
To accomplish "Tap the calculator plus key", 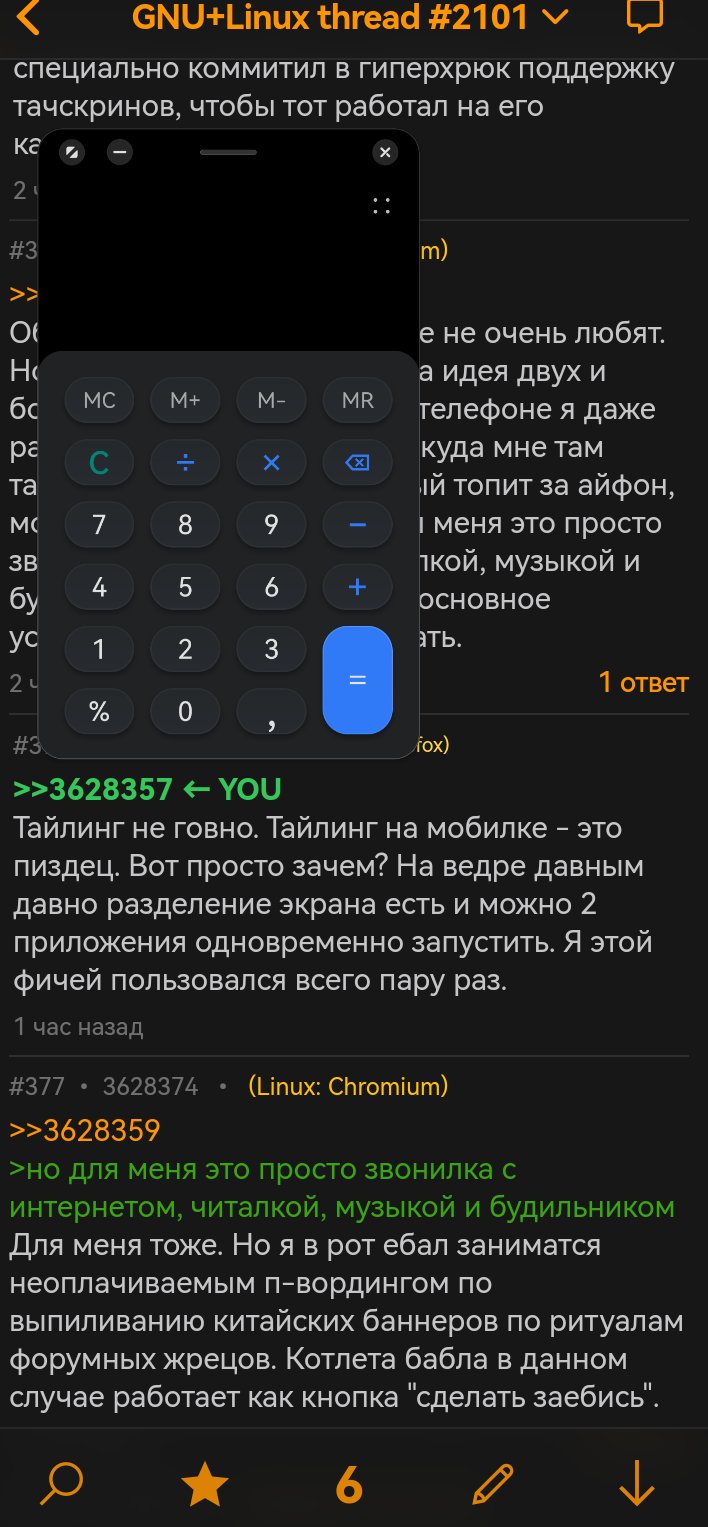I will click(x=357, y=587).
